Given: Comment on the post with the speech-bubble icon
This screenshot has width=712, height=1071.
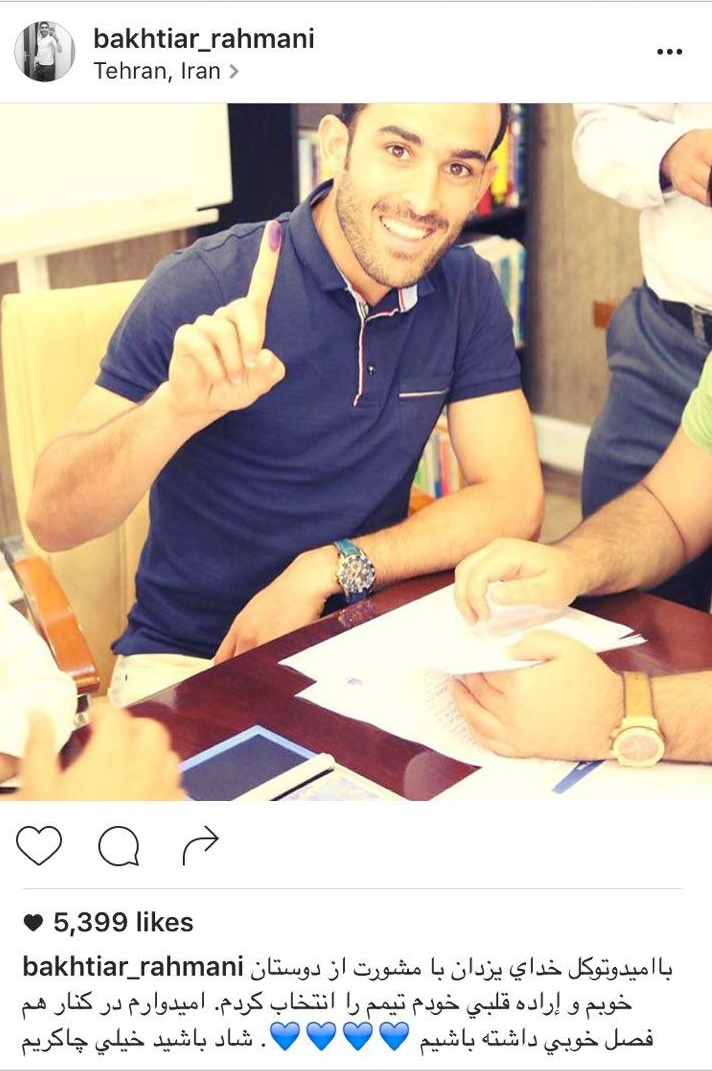Looking at the screenshot, I should (118, 847).
